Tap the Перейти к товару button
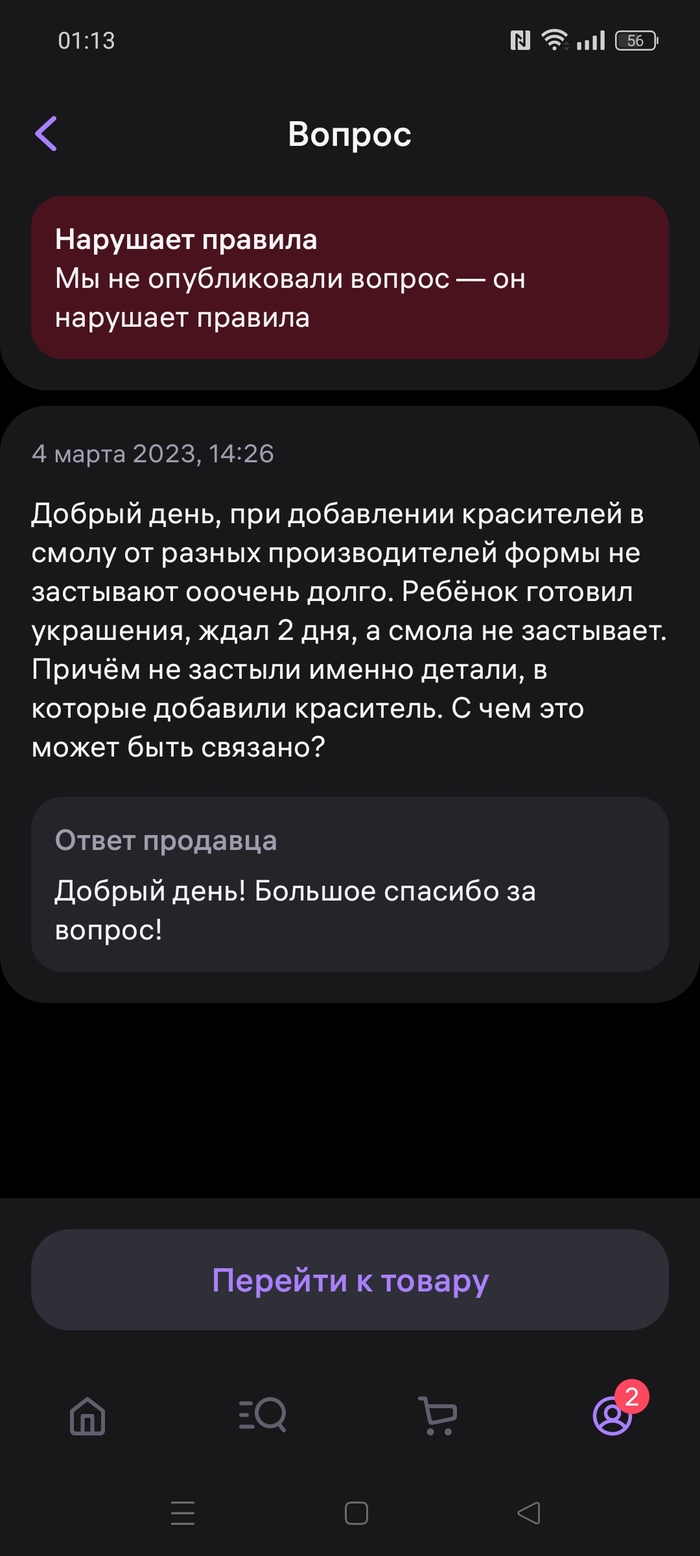Image resolution: width=700 pixels, height=1556 pixels. (350, 1280)
